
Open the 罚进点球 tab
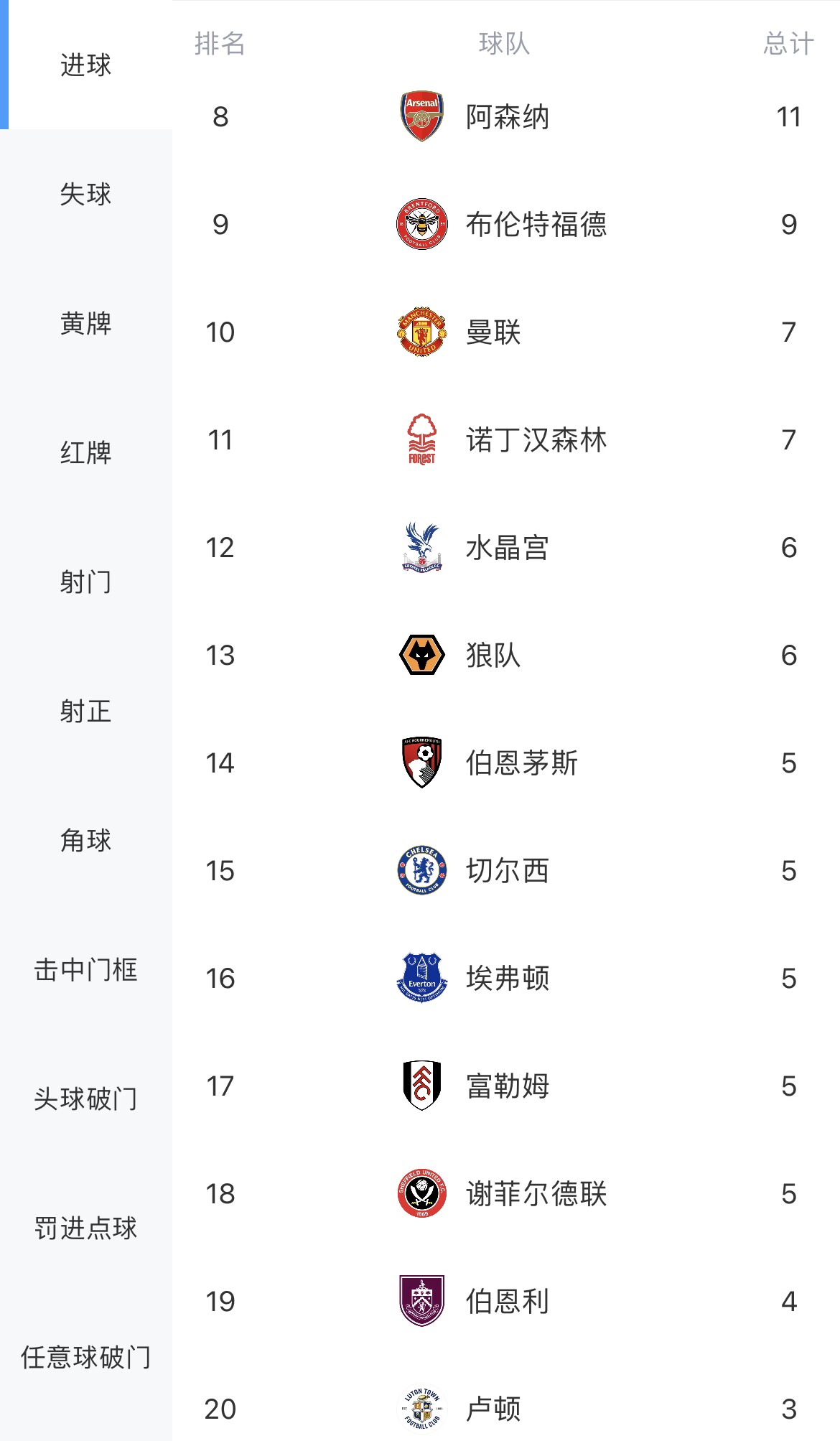click(86, 1228)
